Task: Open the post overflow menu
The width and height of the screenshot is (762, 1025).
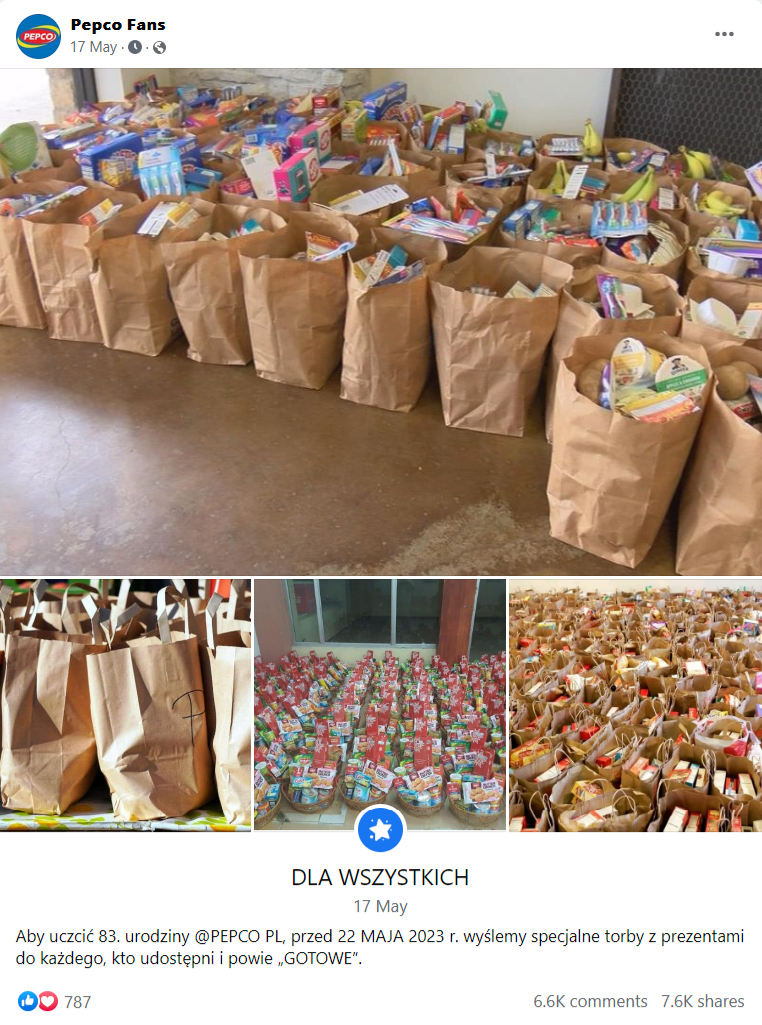Action: tap(724, 34)
